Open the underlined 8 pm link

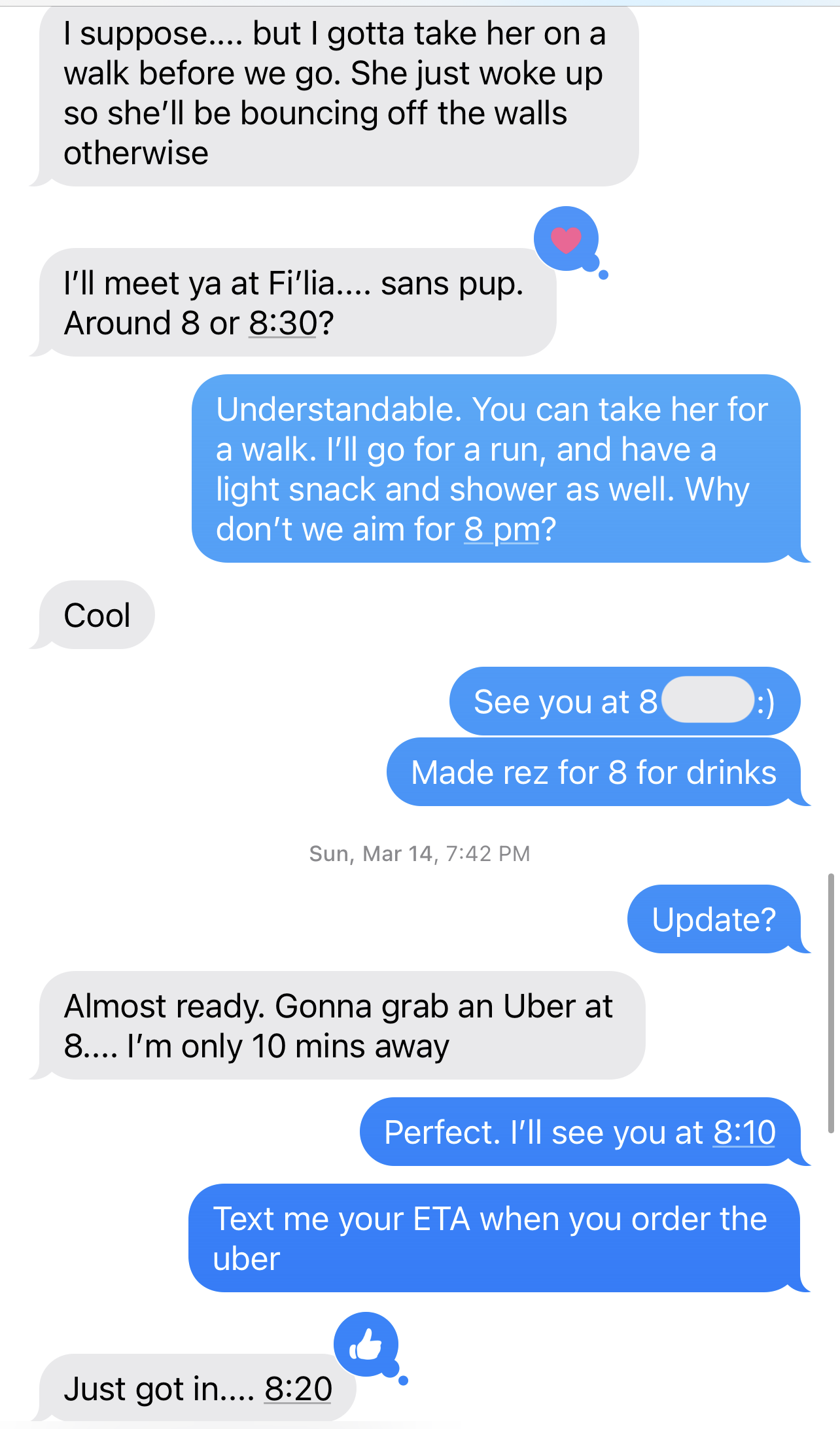pos(502,529)
